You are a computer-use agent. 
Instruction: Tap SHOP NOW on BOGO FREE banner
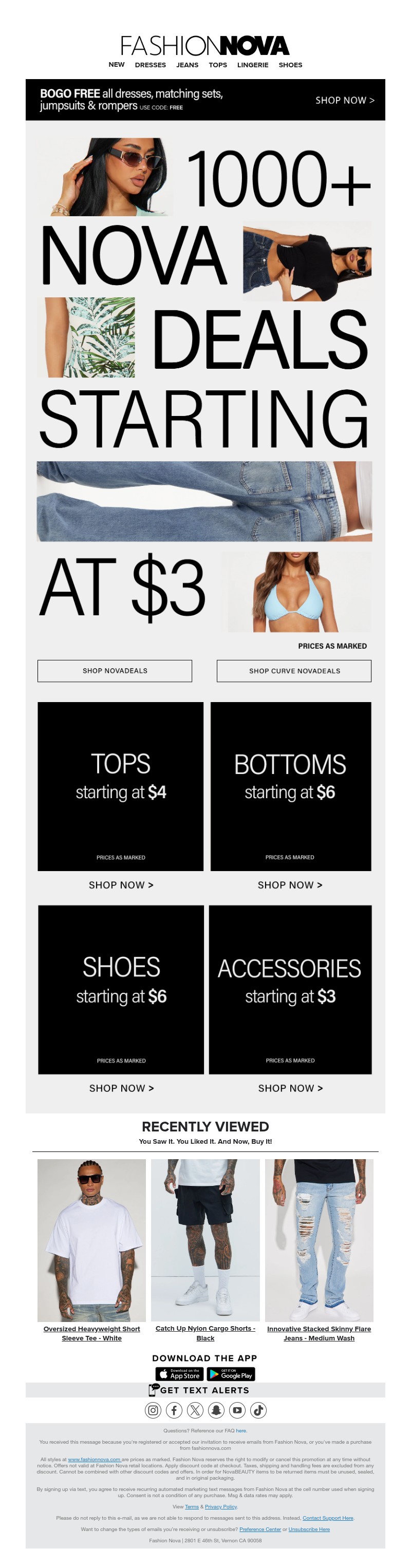click(345, 101)
